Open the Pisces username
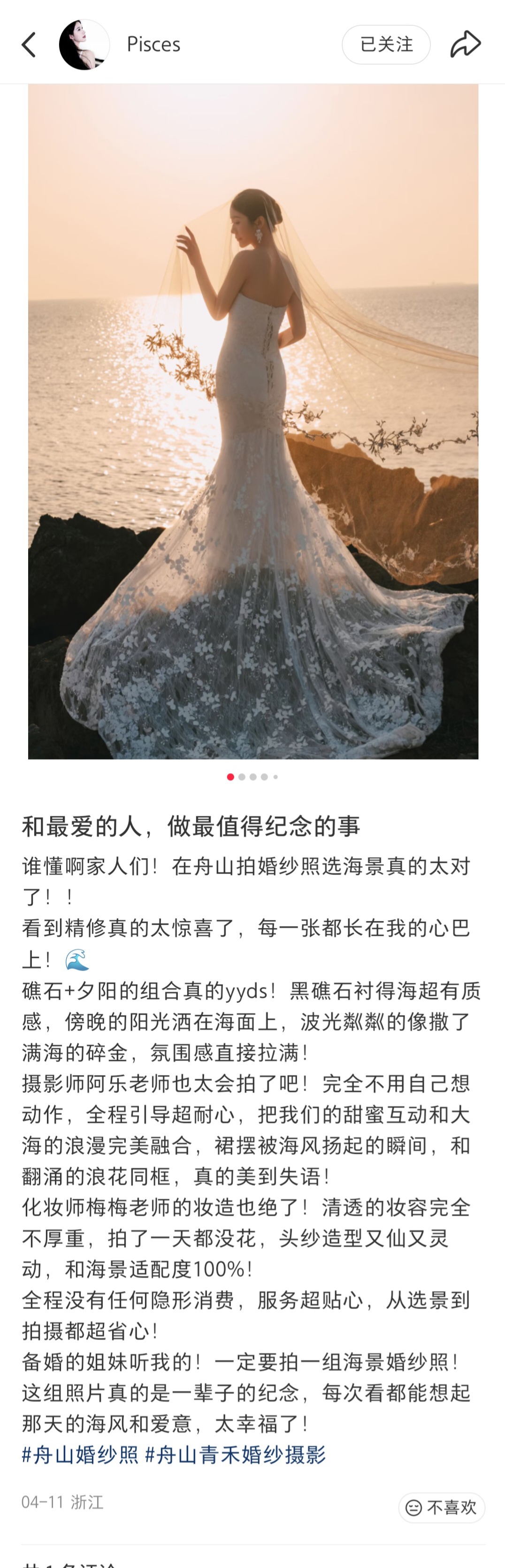 (x=153, y=45)
